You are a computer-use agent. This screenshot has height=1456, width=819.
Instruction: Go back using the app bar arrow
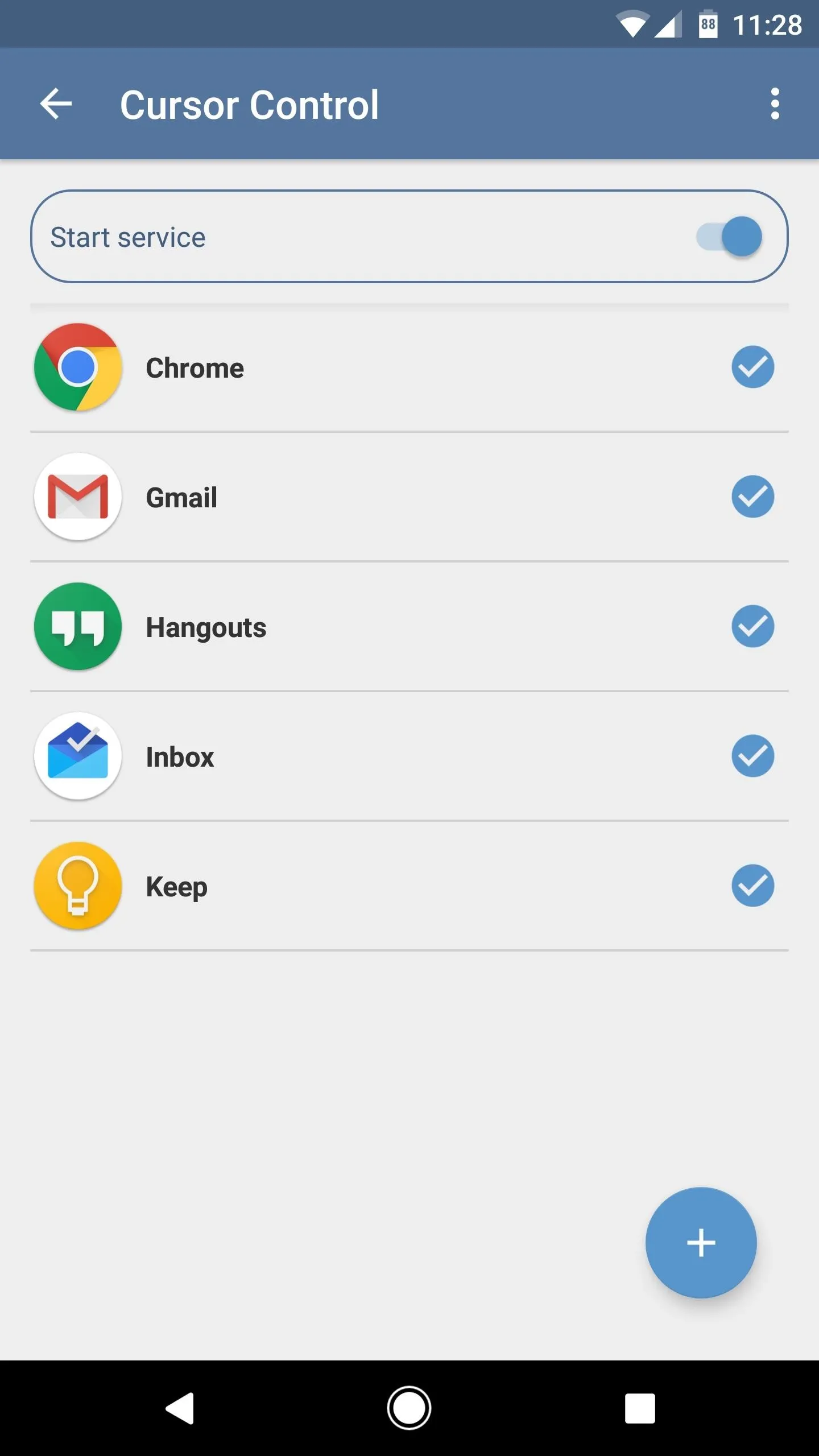[x=56, y=104]
